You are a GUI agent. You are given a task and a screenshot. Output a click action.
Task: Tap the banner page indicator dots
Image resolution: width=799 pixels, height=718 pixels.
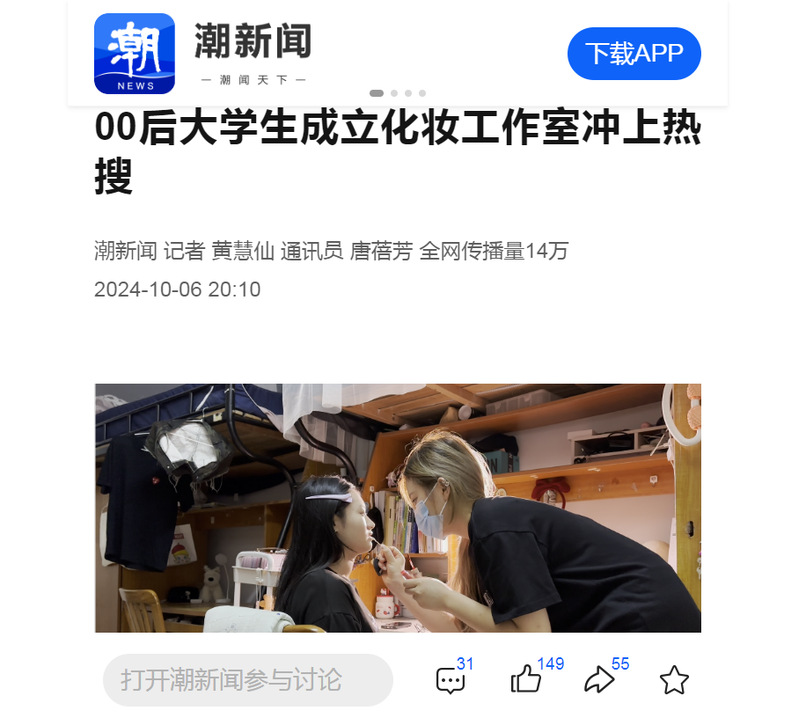398,93
